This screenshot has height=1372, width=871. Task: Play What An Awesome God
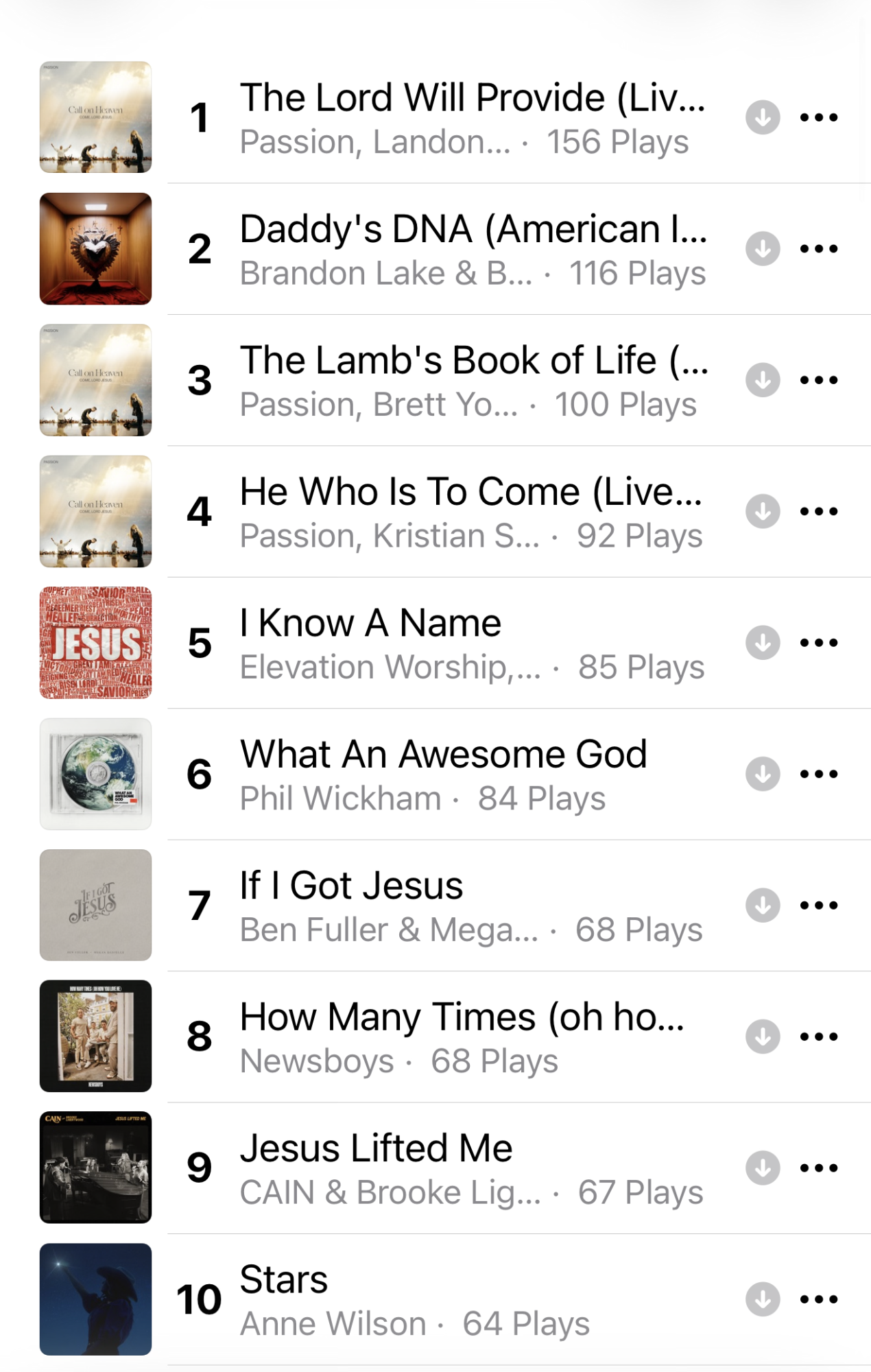[443, 755]
